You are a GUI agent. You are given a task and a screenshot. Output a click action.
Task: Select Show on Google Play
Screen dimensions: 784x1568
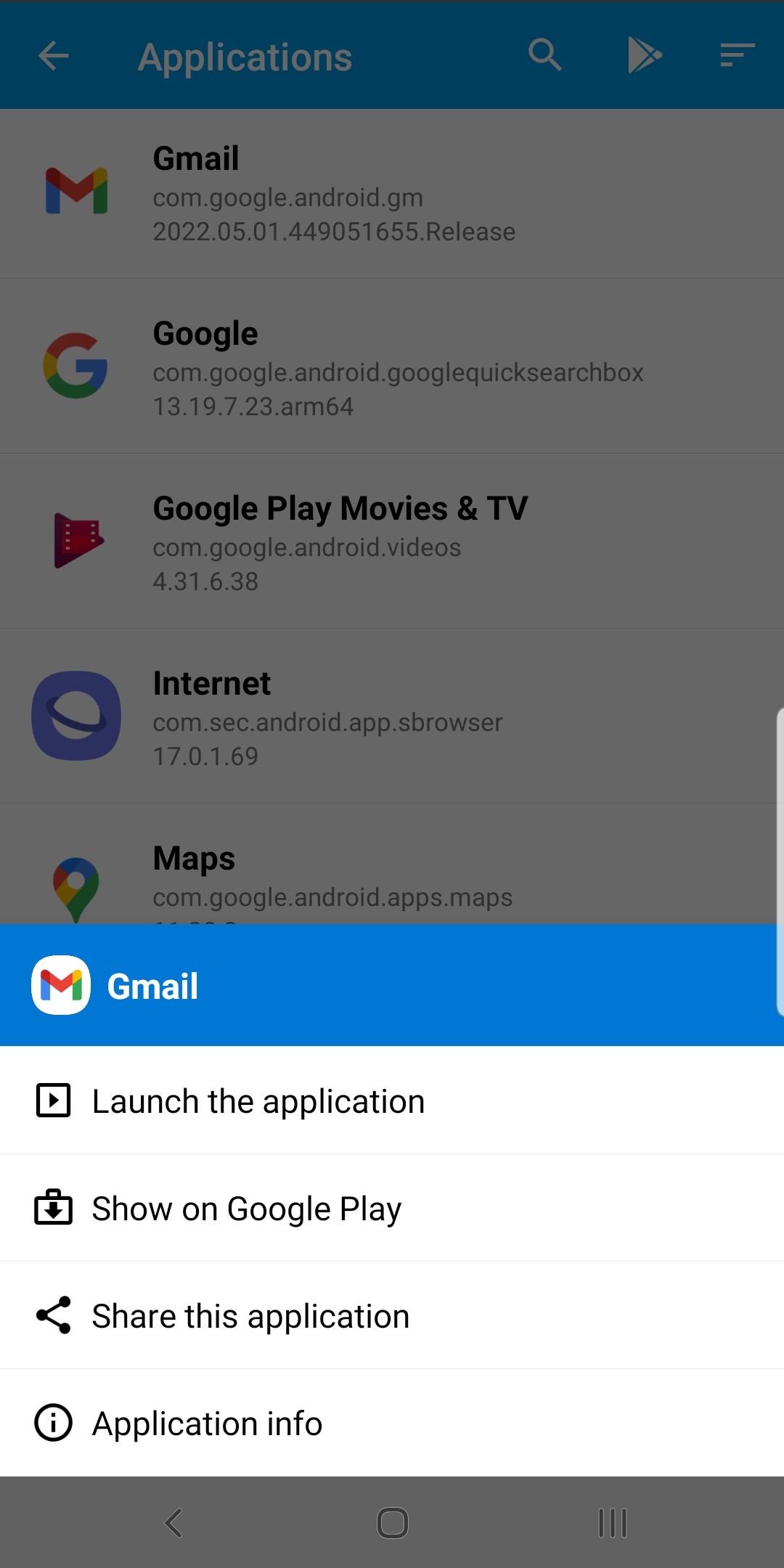[245, 1208]
